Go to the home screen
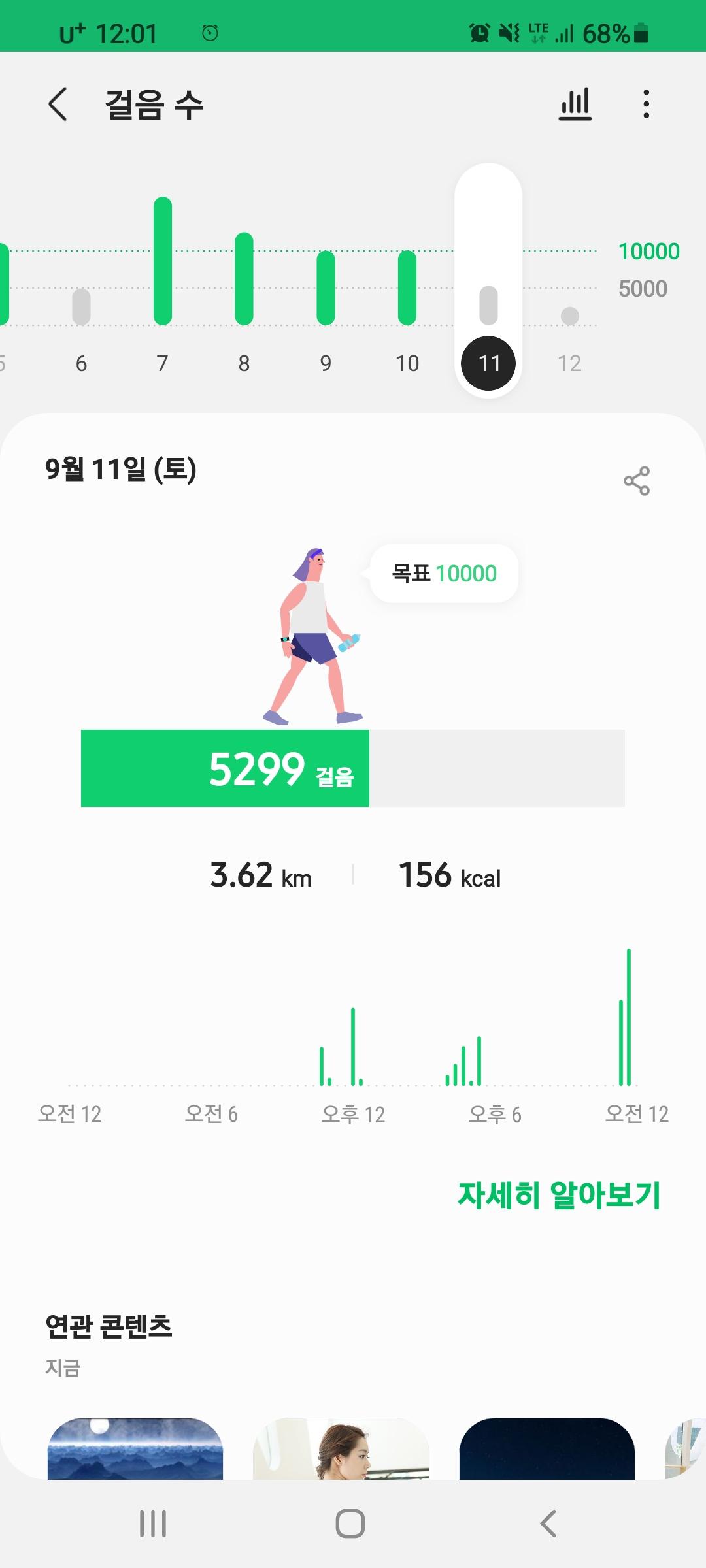Image resolution: width=706 pixels, height=1568 pixels. (x=350, y=1524)
